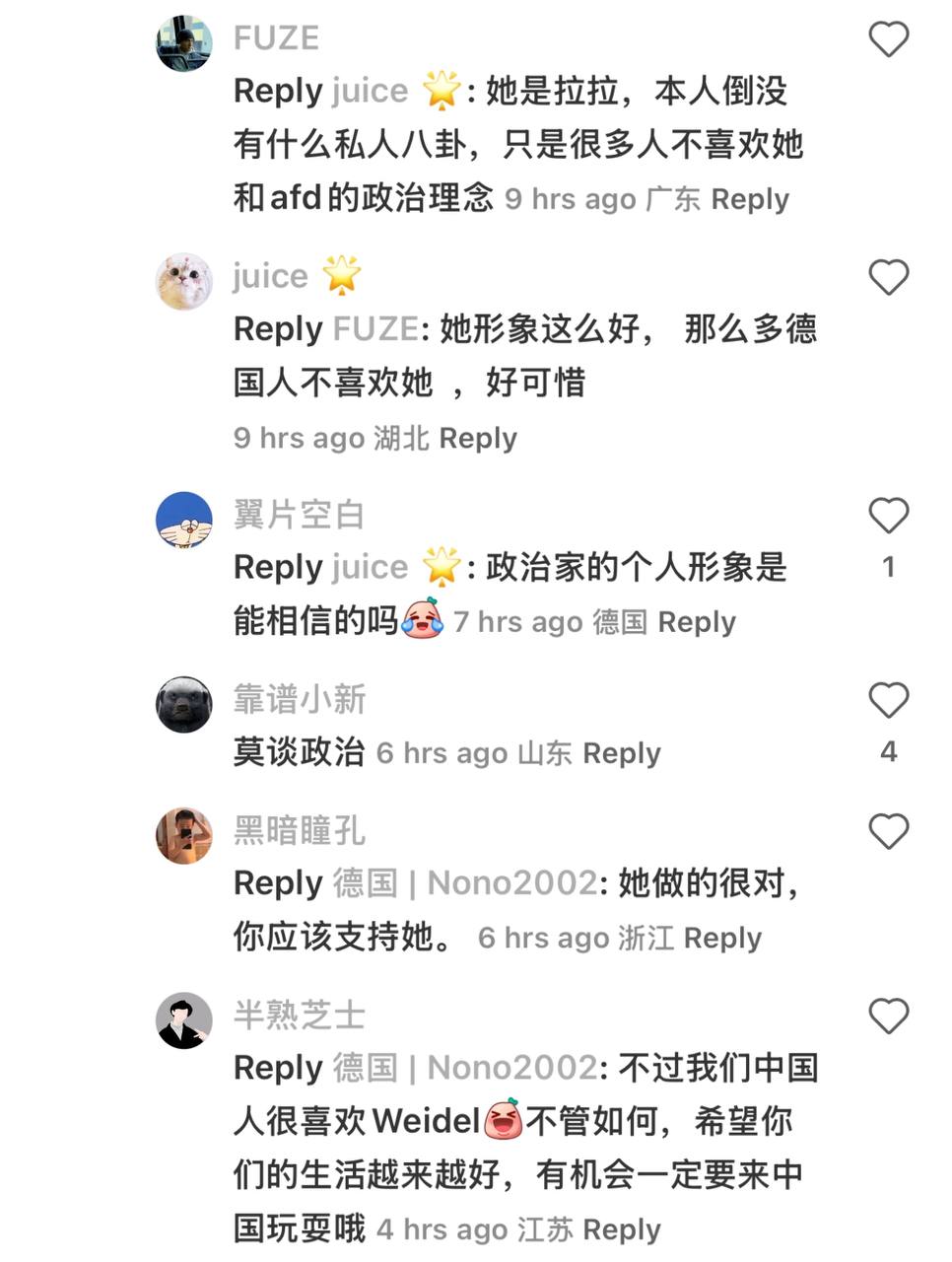952x1262 pixels.
Task: Reply to 半熟芝士's comment
Action: pos(622,1229)
